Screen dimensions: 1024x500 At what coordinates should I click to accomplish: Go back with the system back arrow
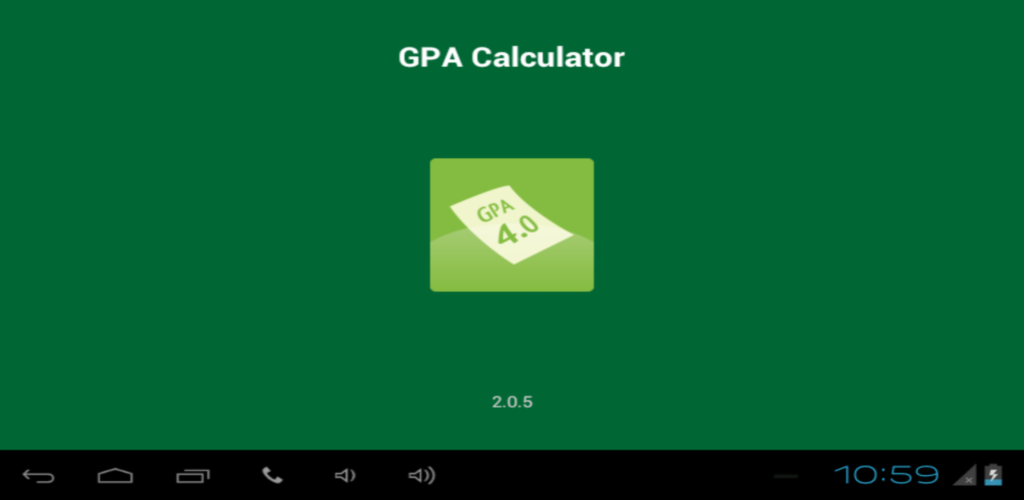38,476
